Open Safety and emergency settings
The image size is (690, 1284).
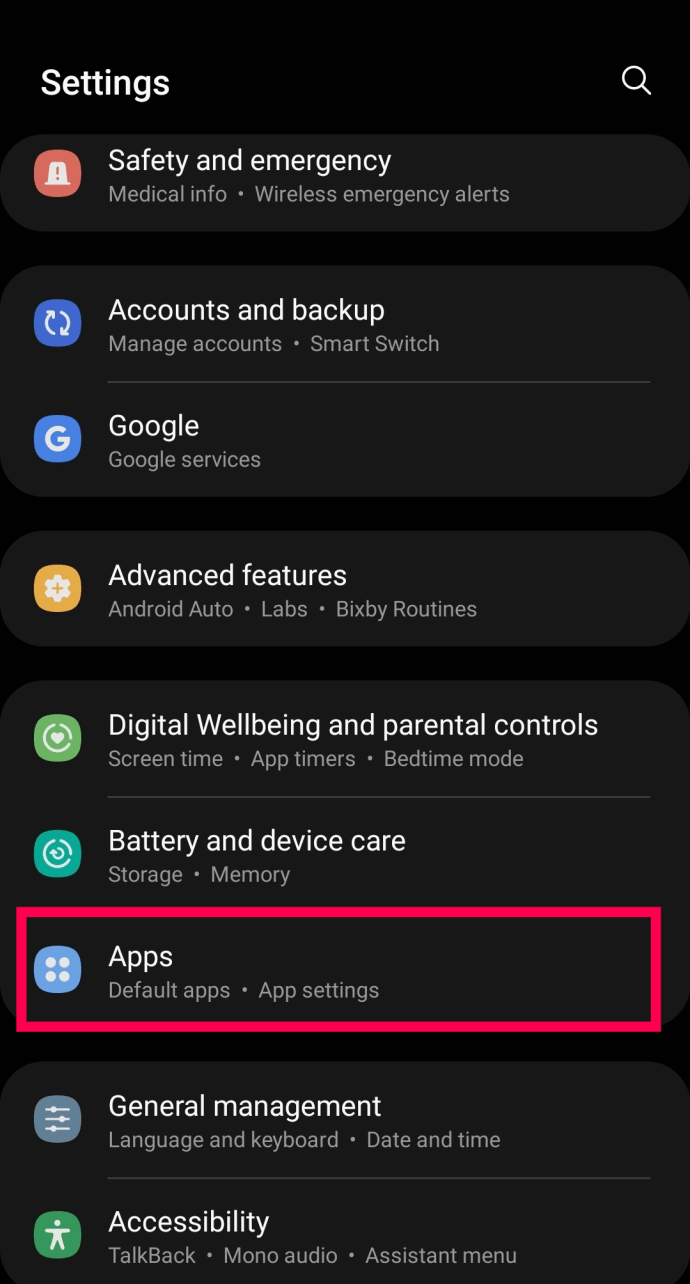[x=345, y=177]
